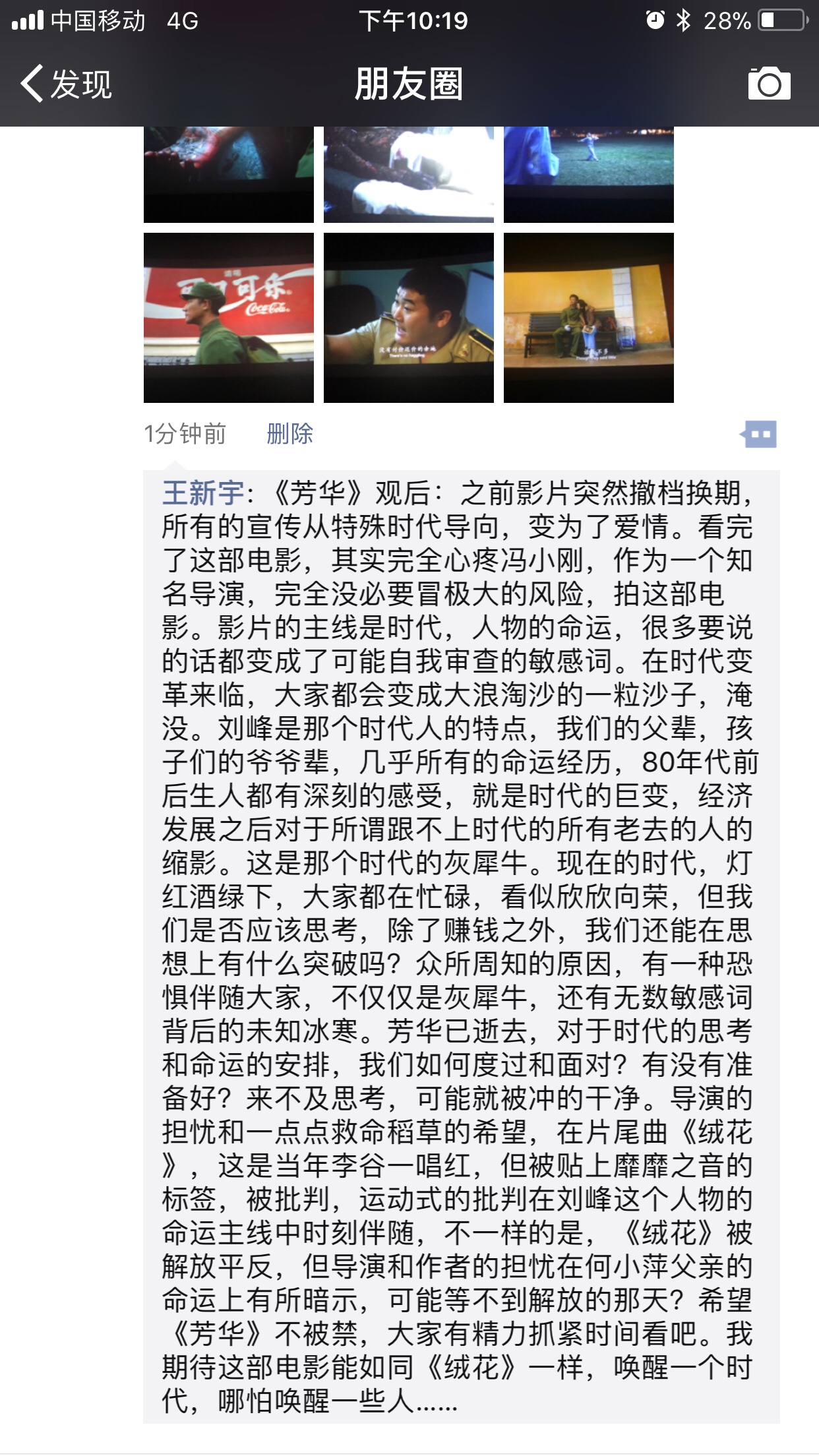View the photo of the man in yellow uniform
The height and width of the screenshot is (1456, 819).
point(409,317)
